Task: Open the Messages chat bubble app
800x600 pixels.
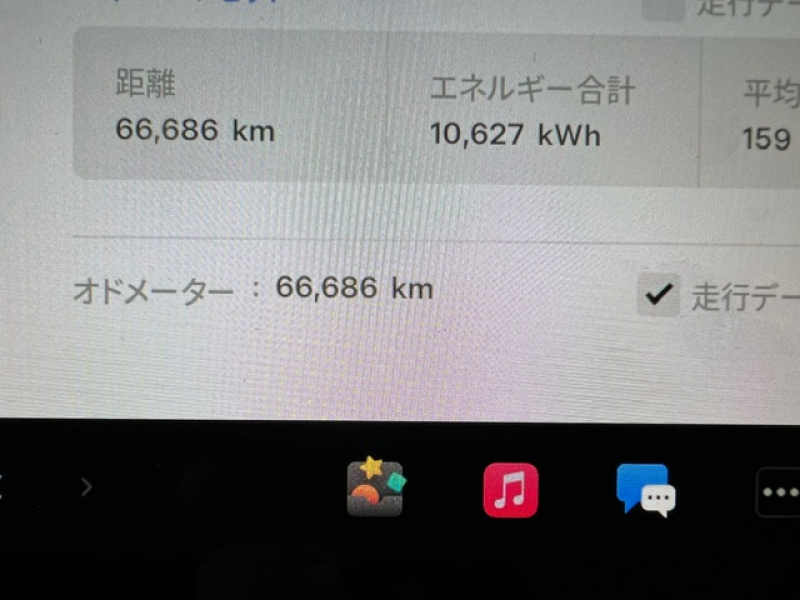Action: click(645, 490)
